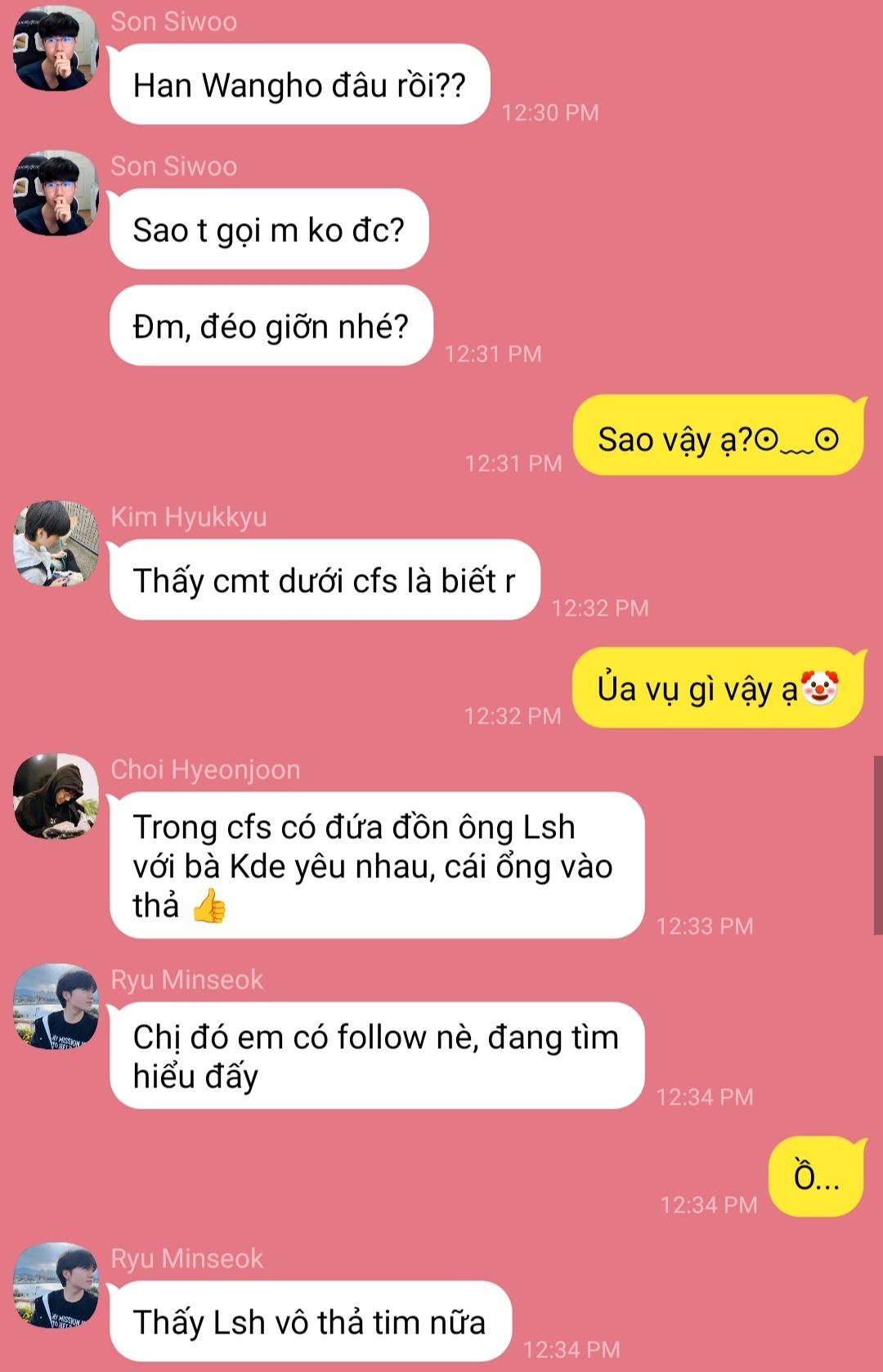Tap Choi Hyeonjoon's avatar
This screenshot has width=883, height=1372.
(x=56, y=796)
